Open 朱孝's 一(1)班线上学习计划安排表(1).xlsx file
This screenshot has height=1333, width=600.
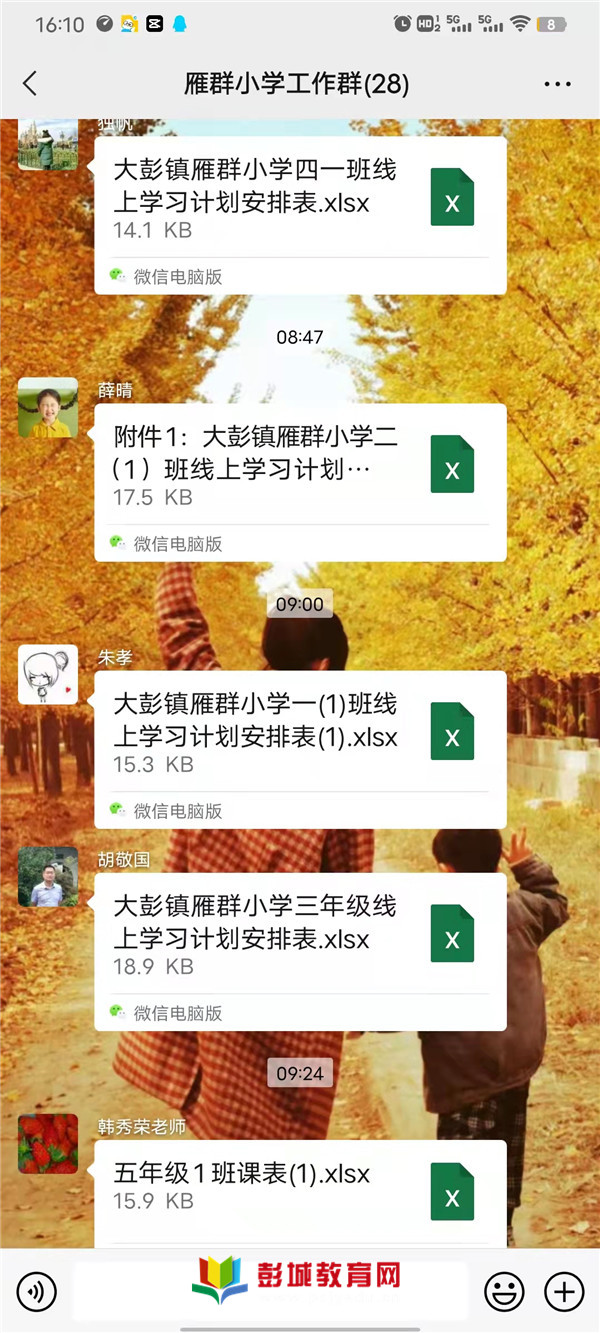(300, 733)
